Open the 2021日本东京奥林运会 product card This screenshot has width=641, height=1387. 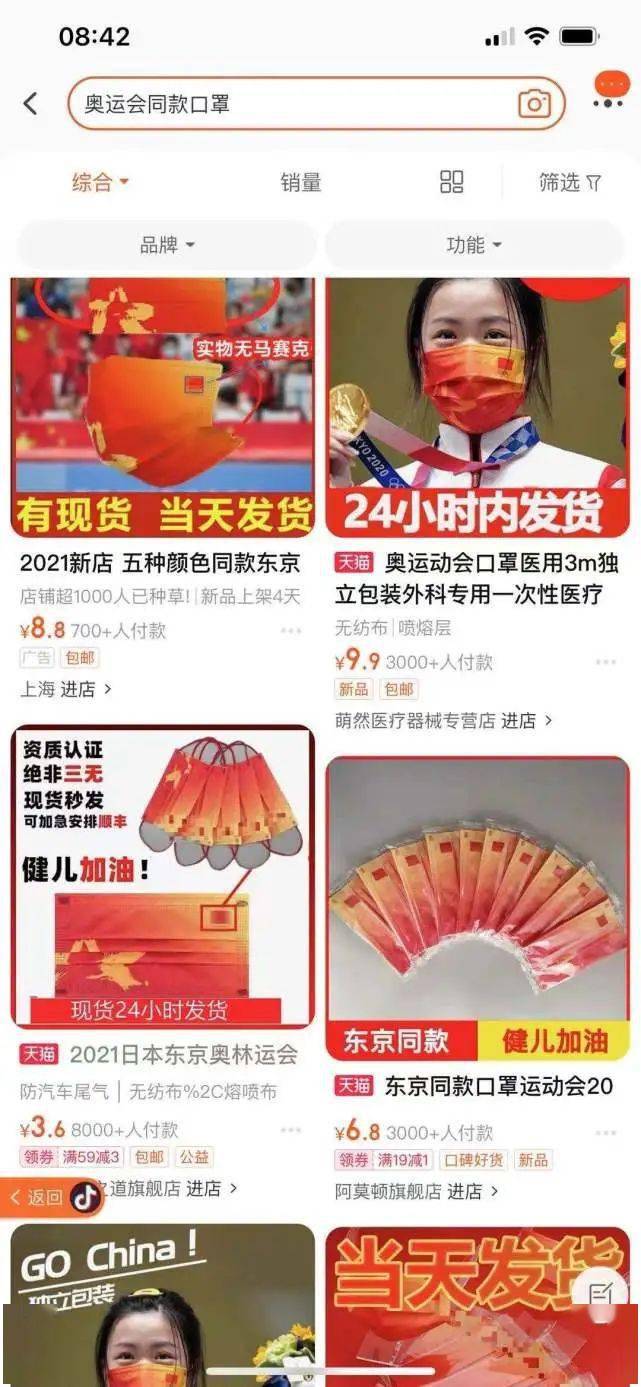tap(160, 1053)
